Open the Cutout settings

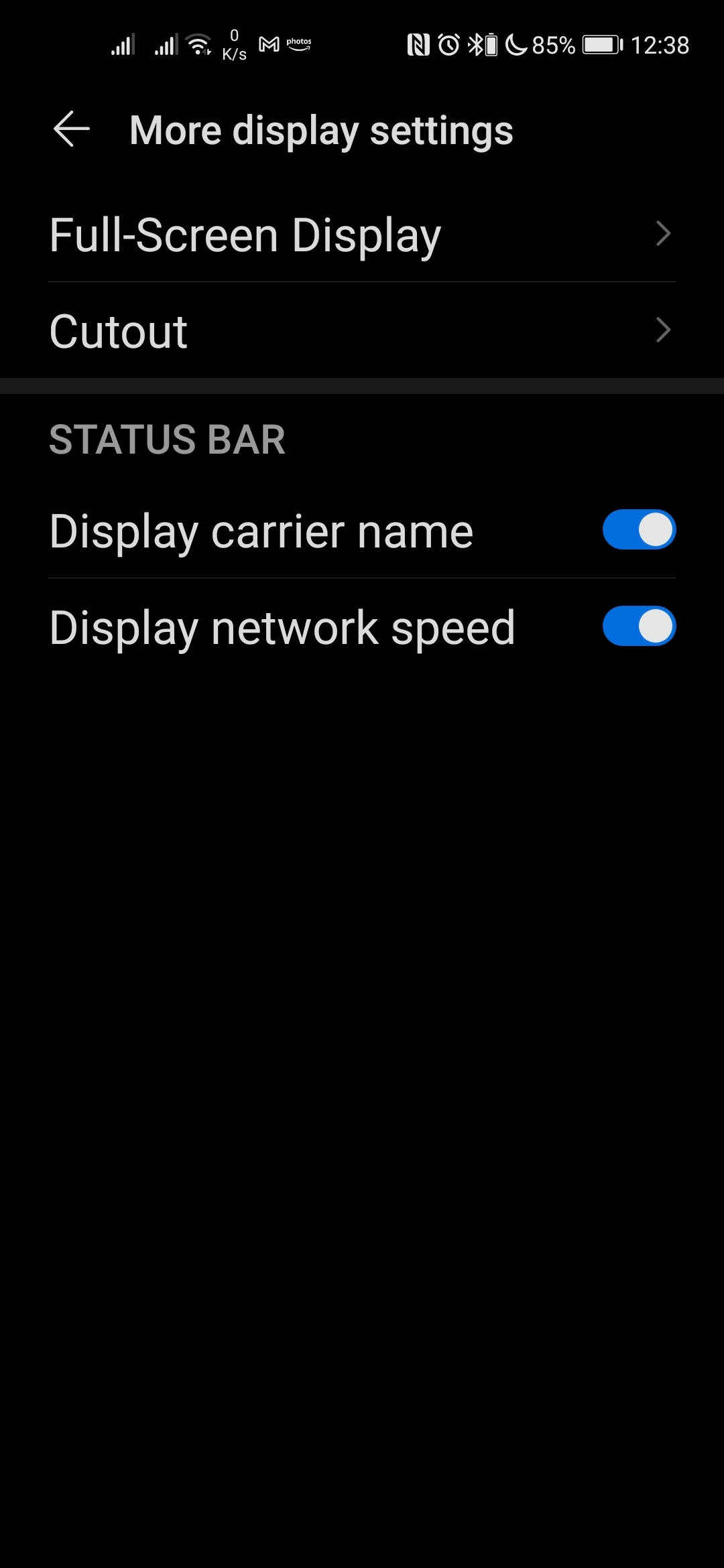362,331
